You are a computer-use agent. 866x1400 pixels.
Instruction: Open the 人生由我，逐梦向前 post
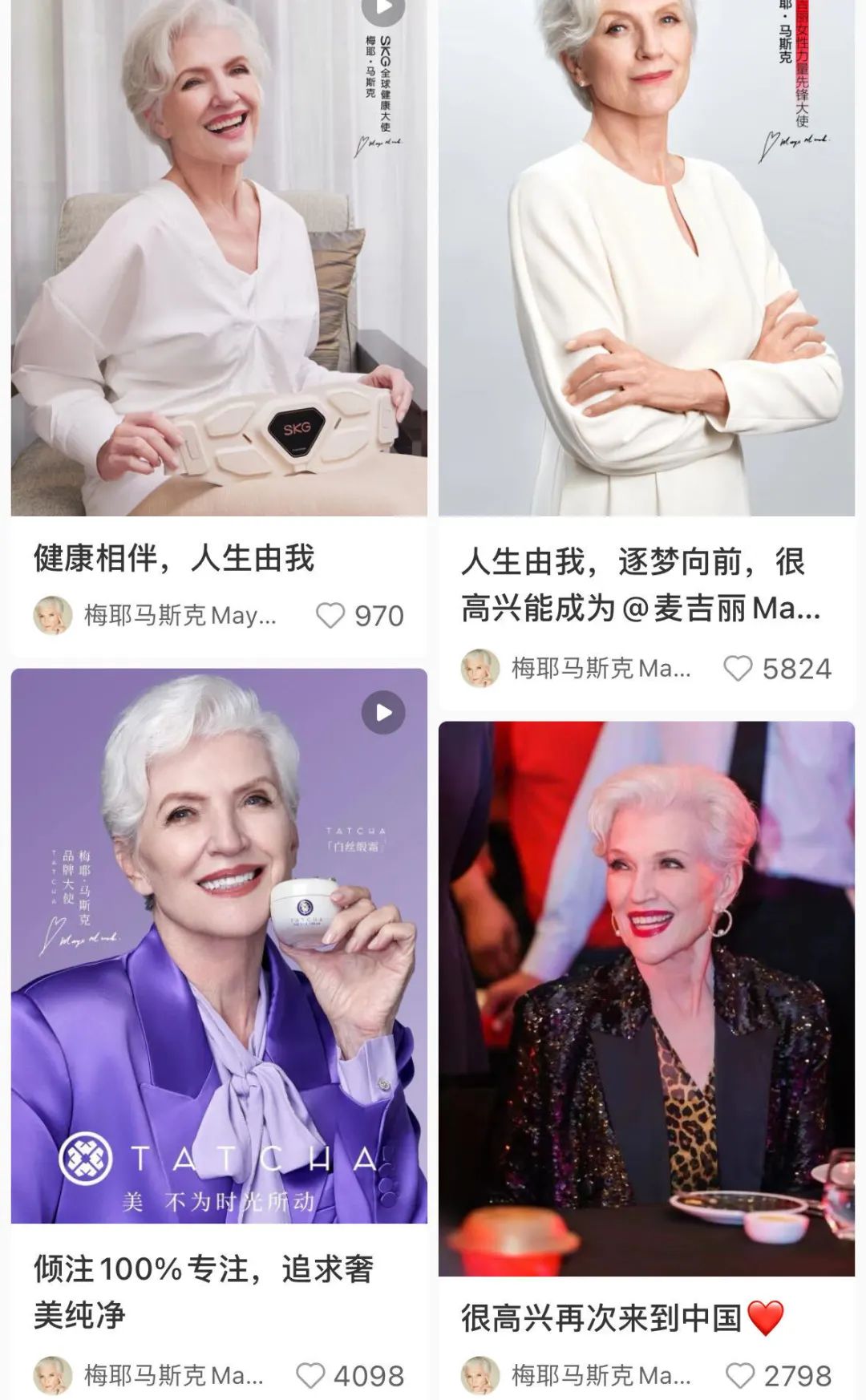click(646, 257)
